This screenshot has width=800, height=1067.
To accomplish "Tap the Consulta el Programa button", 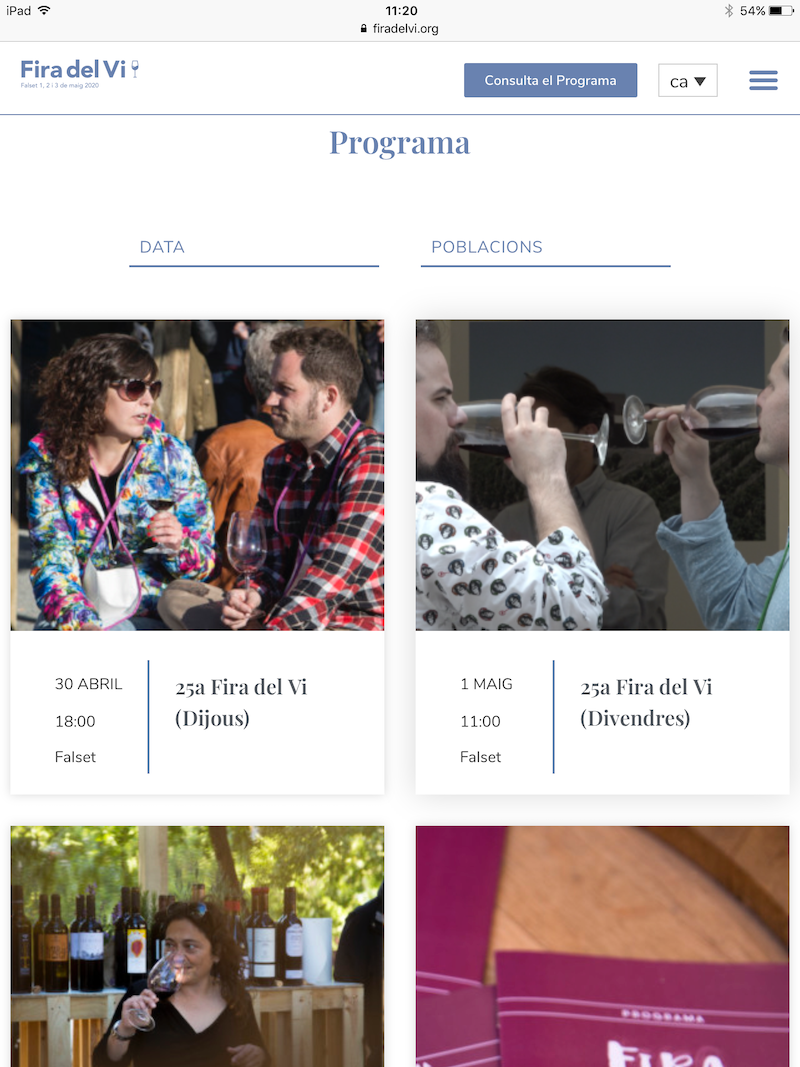I will (x=550, y=80).
